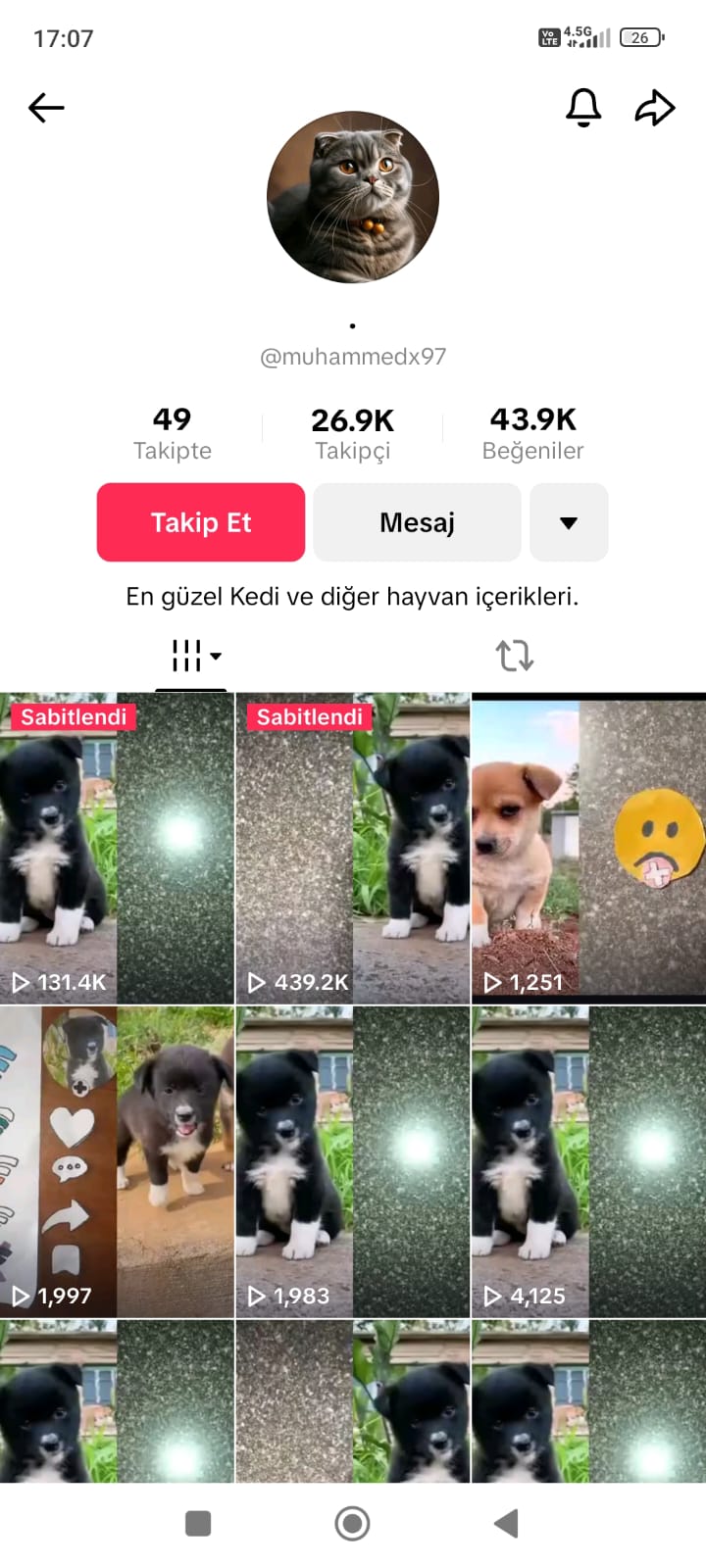Open the video with 4,125 views
Image resolution: width=706 pixels, height=1568 pixels.
tap(588, 1161)
